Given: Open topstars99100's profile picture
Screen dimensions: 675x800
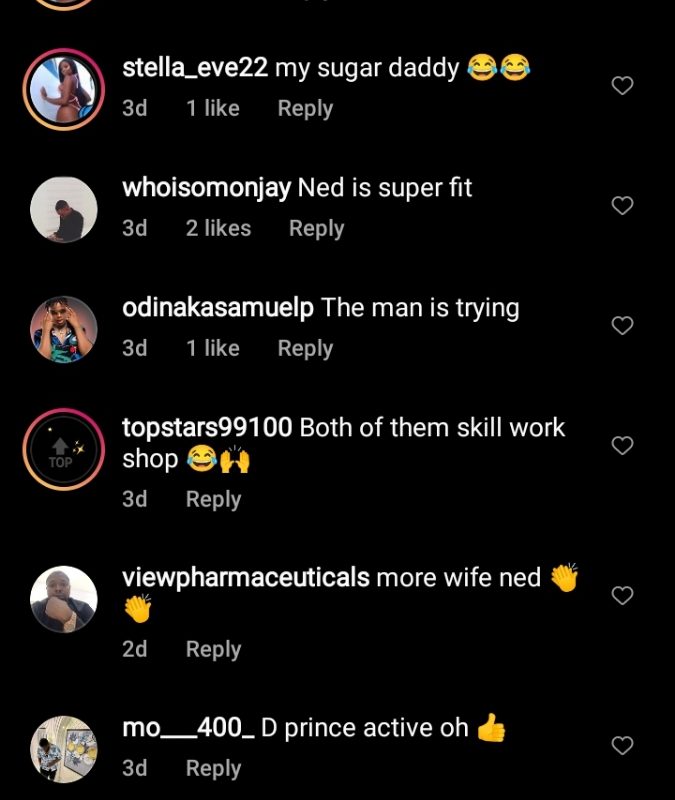Looking at the screenshot, I should coord(63,450).
